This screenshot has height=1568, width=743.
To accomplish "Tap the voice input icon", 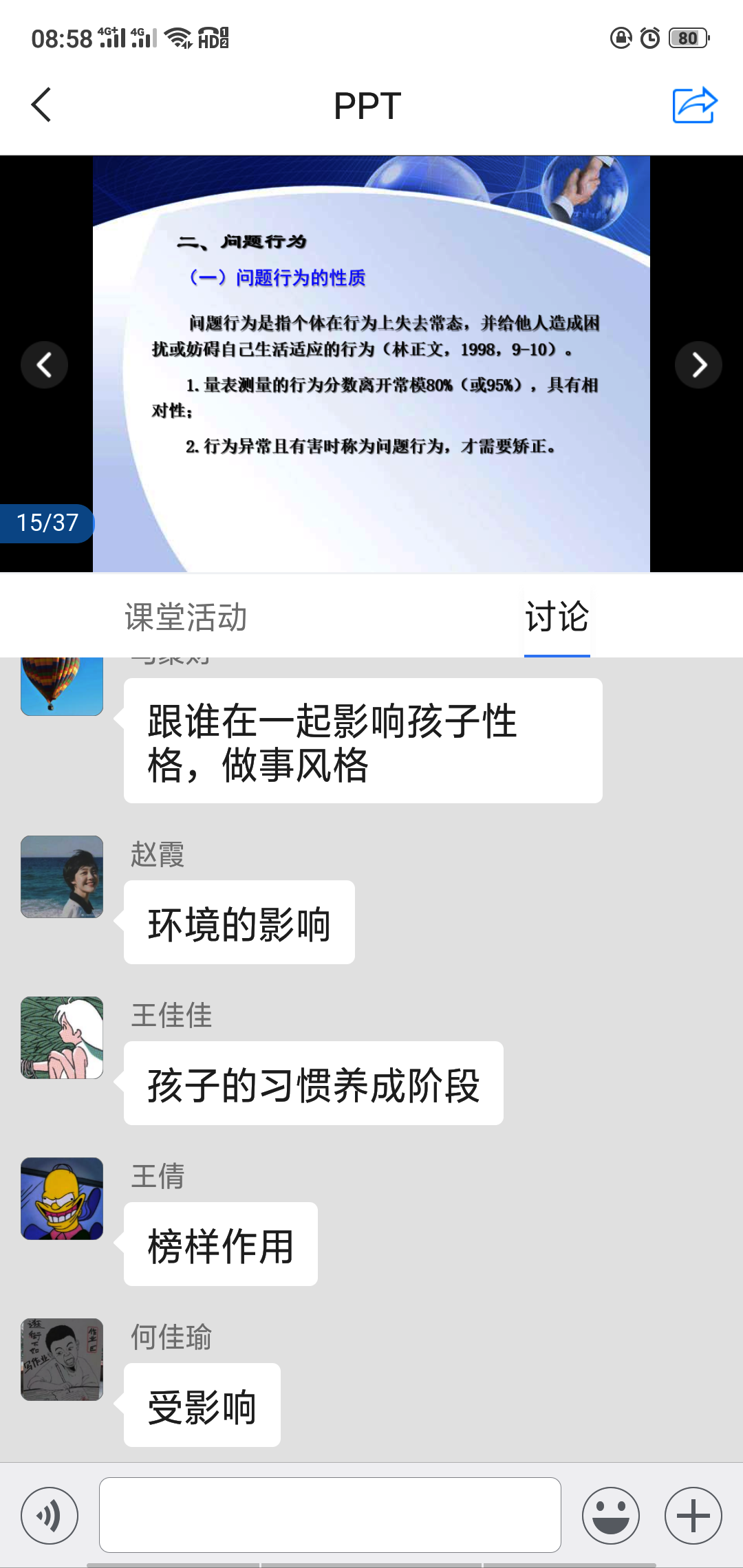I will (x=50, y=1515).
